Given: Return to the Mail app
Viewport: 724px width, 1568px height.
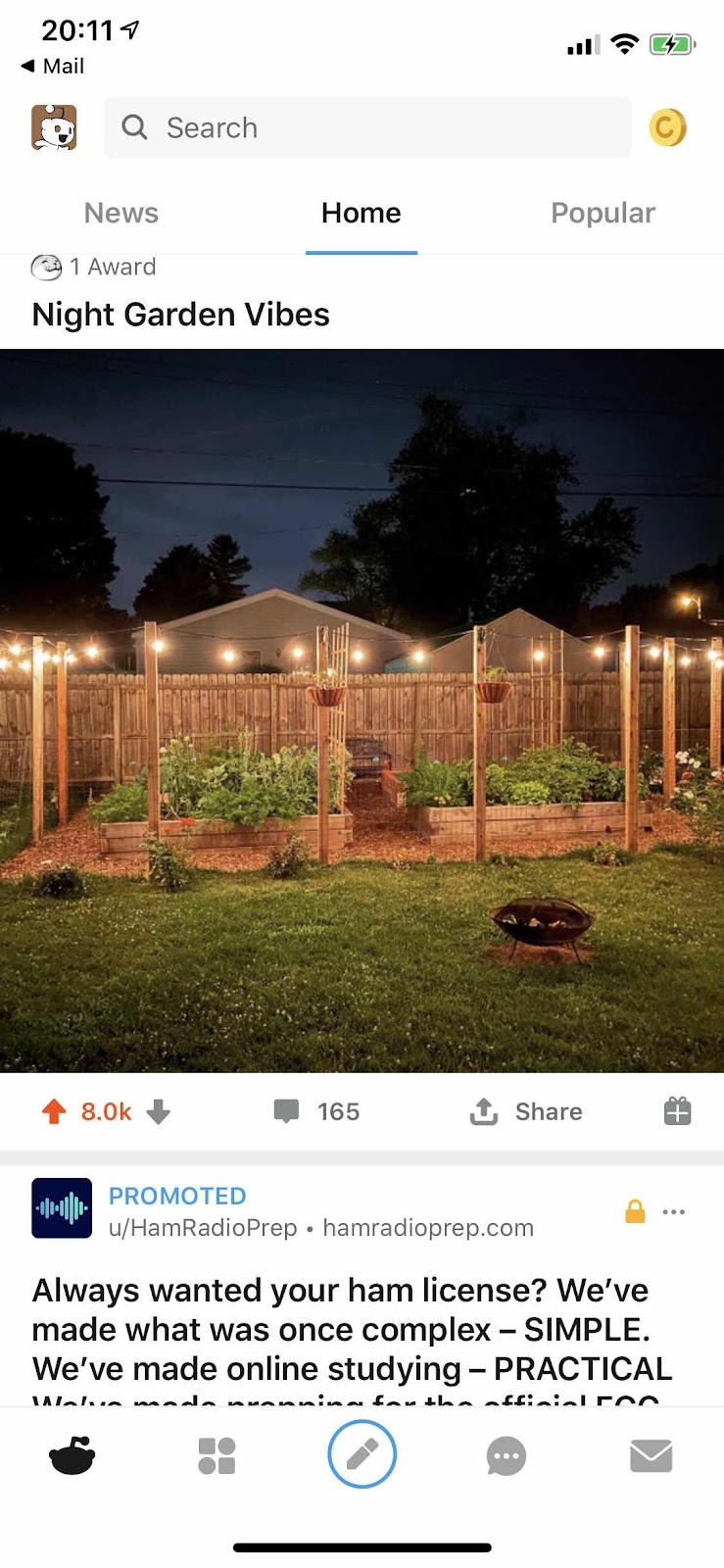Looking at the screenshot, I should (x=53, y=66).
